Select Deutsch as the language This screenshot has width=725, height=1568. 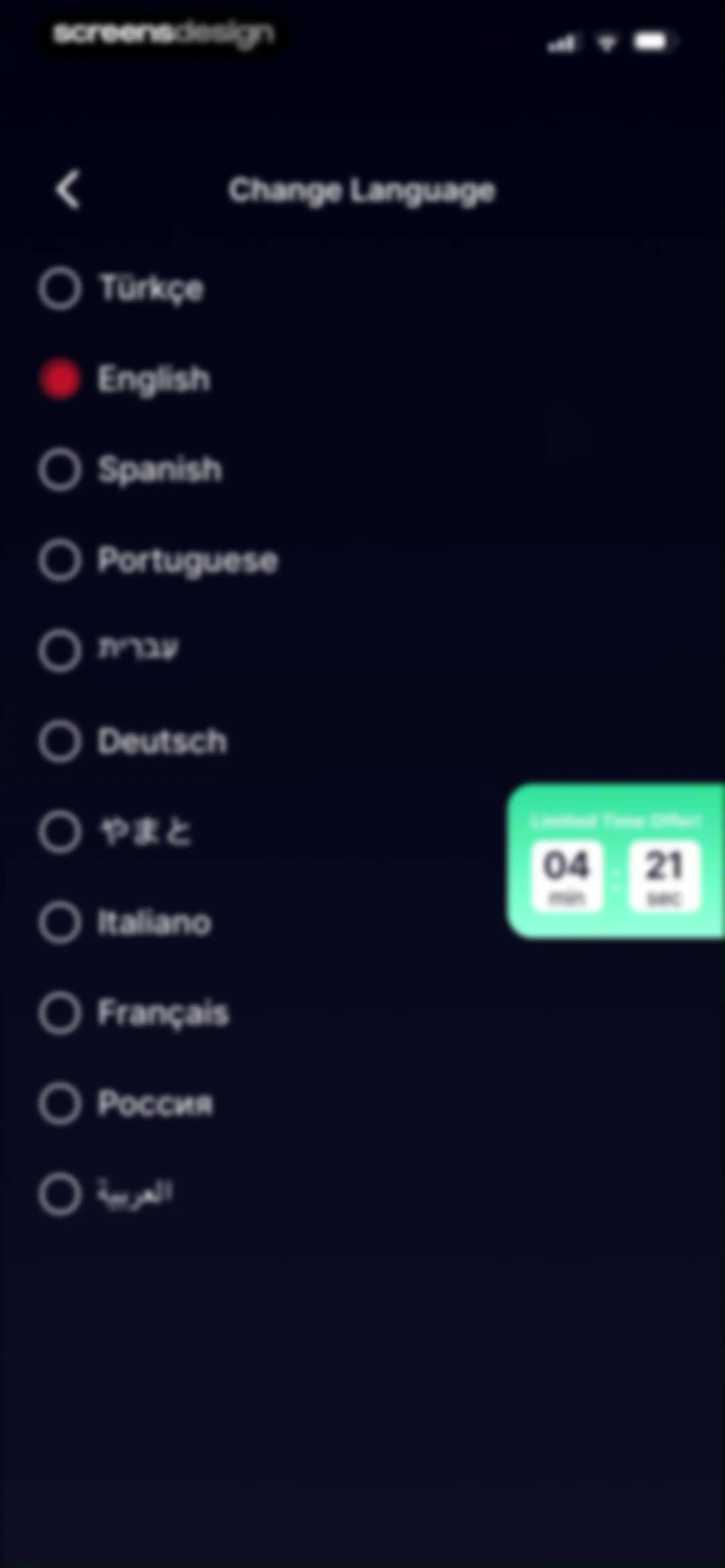click(133, 741)
